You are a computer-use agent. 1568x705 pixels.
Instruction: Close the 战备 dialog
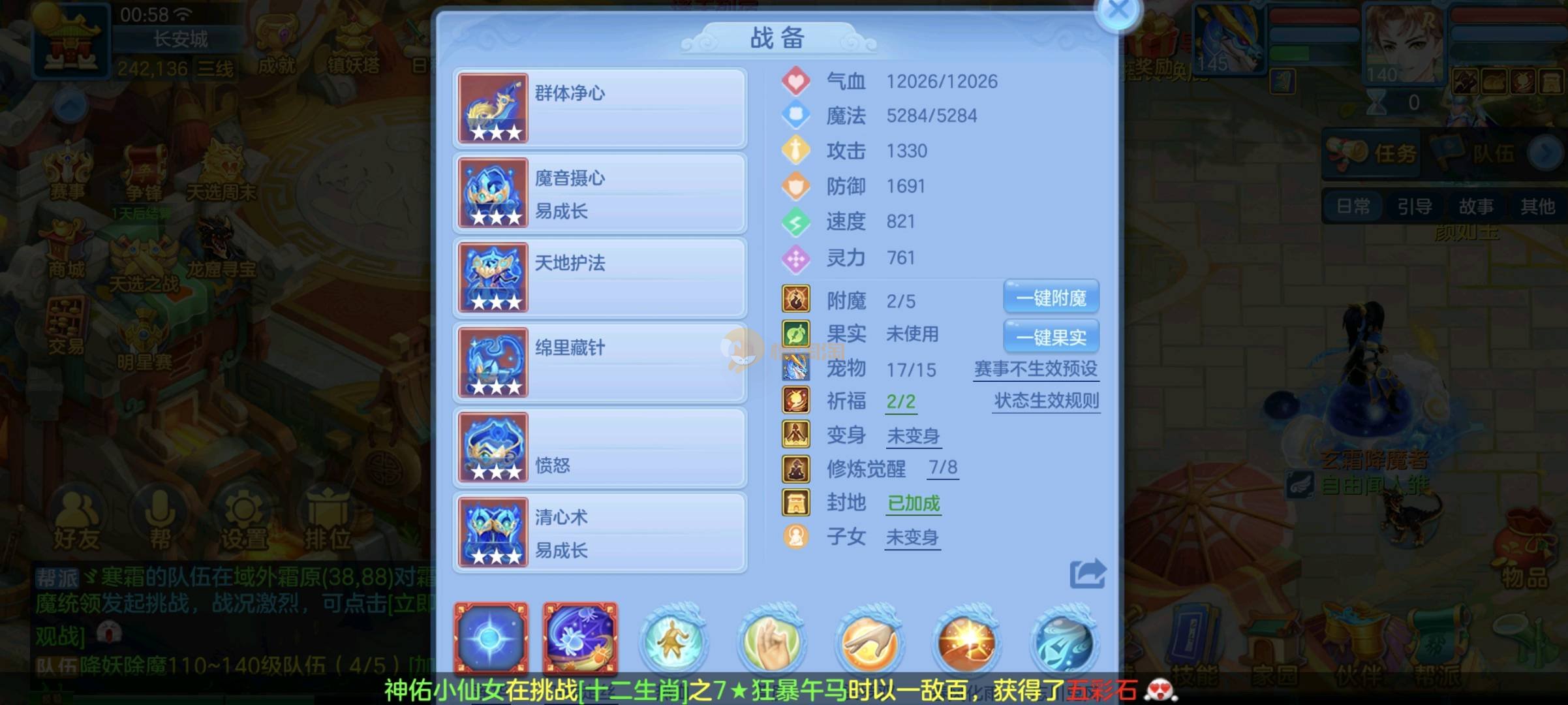click(1118, 11)
